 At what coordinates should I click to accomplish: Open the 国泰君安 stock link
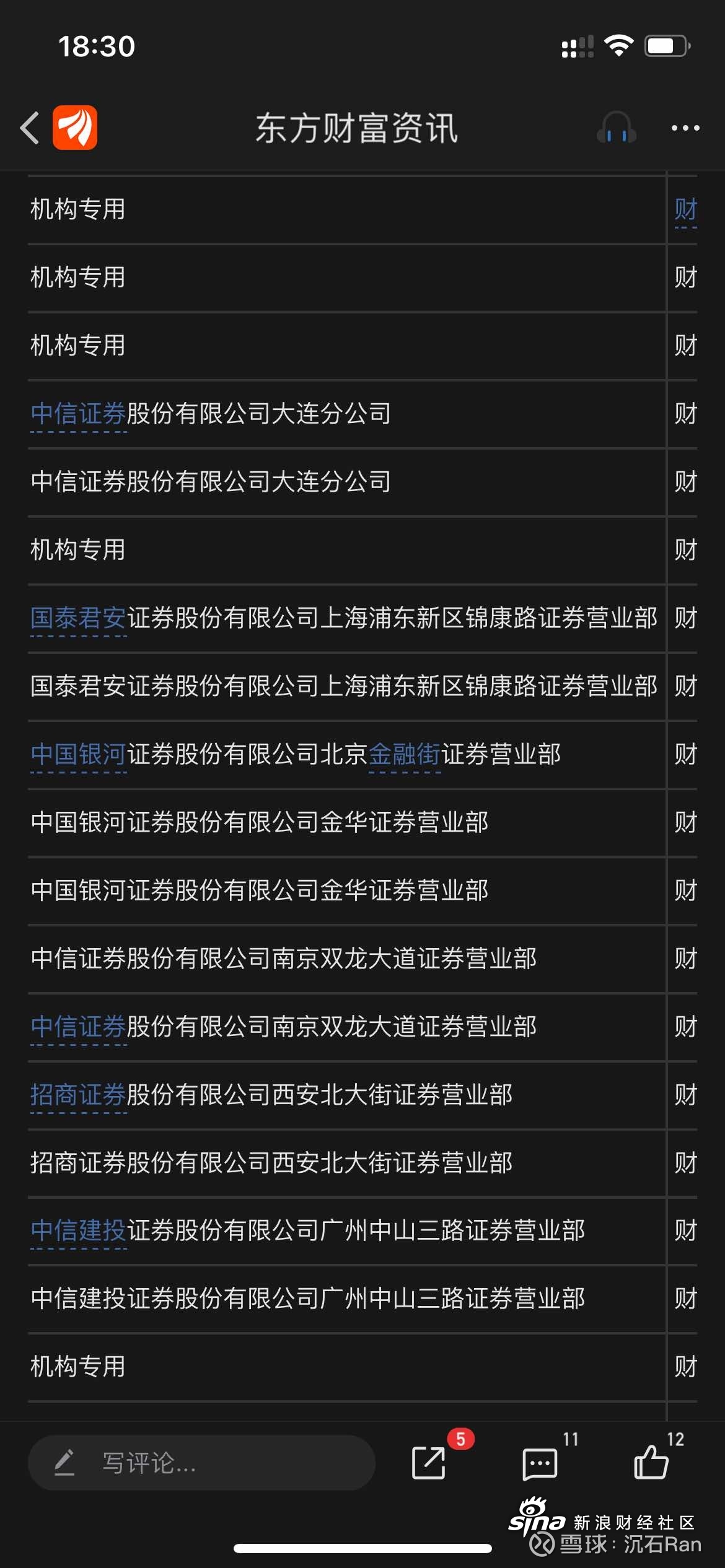click(x=79, y=618)
